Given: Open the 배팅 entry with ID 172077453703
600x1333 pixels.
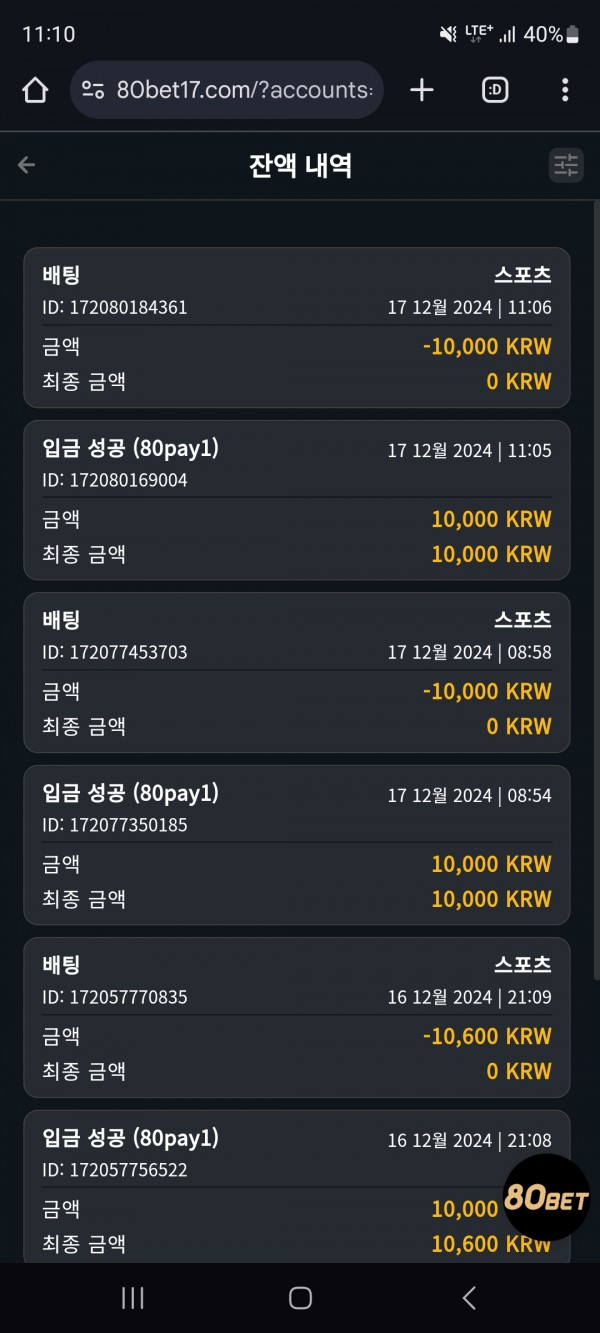Looking at the screenshot, I should tap(297, 673).
